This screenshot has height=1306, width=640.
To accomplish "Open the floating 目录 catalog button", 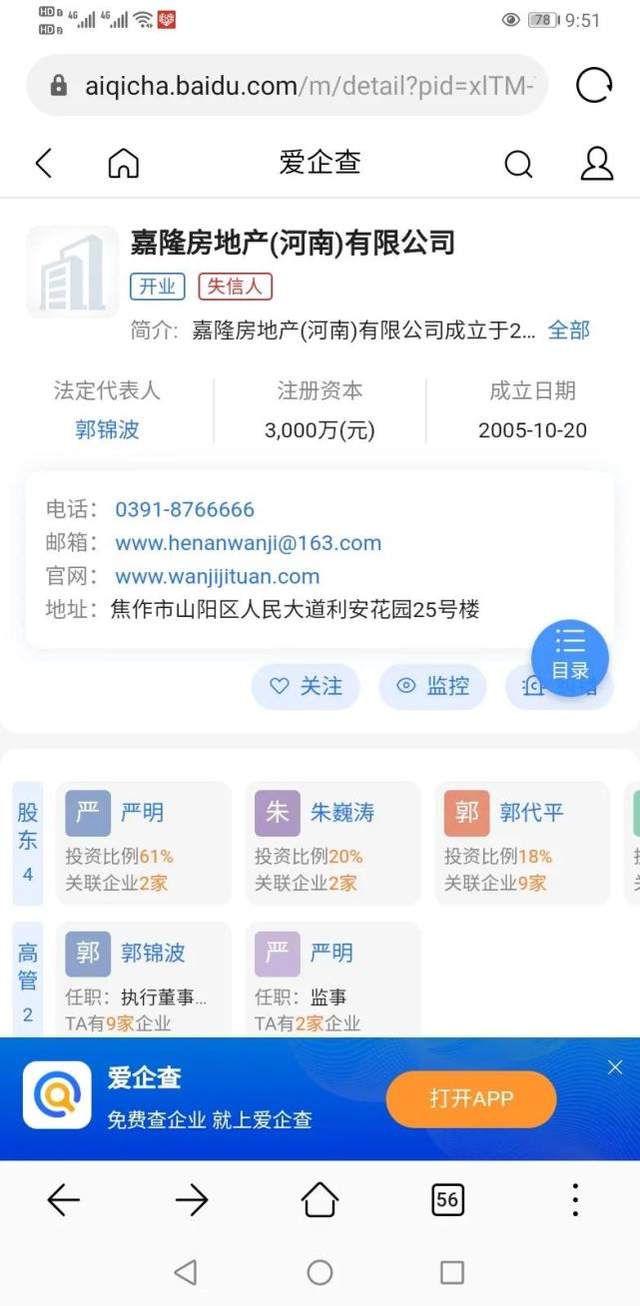I will pos(570,657).
